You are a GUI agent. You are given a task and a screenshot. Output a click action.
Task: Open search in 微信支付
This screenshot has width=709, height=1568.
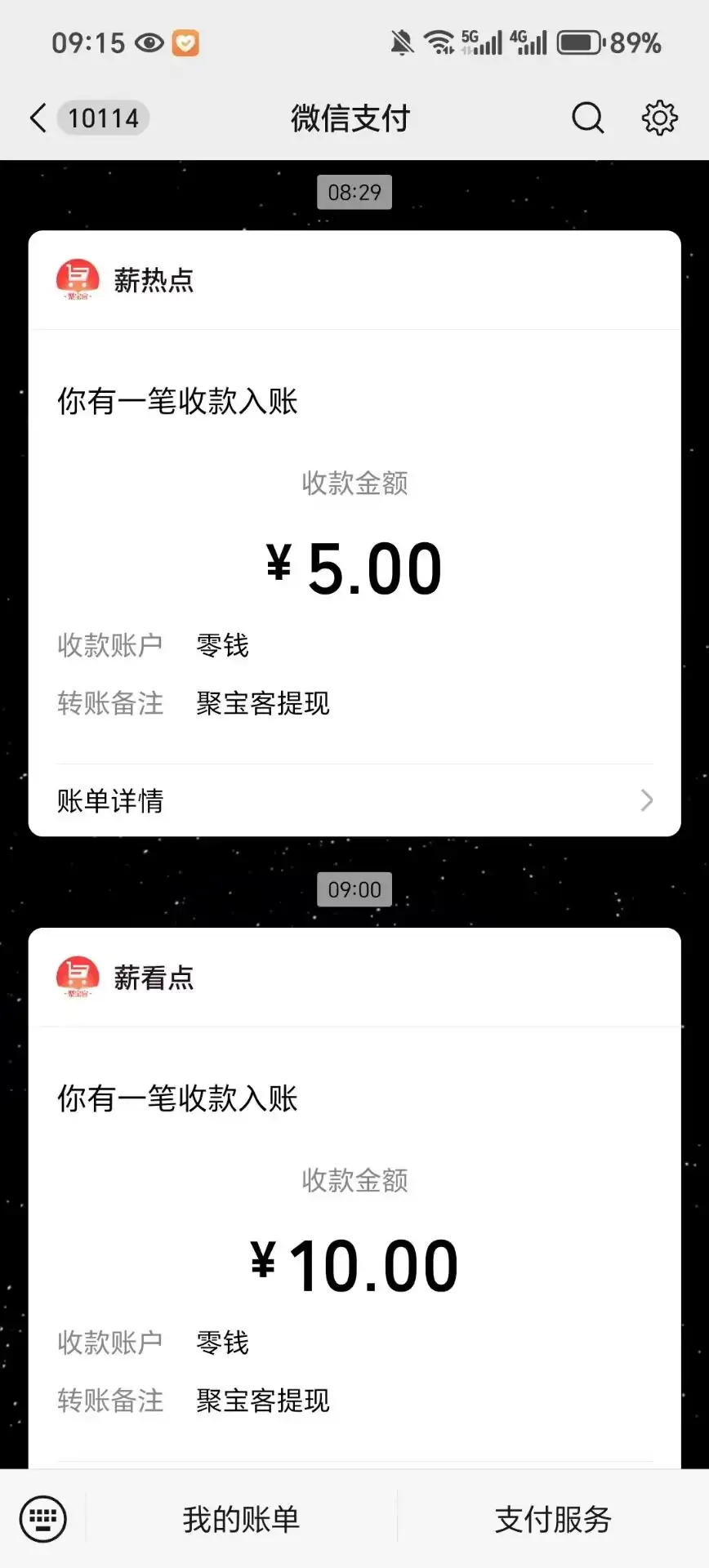[x=587, y=118]
